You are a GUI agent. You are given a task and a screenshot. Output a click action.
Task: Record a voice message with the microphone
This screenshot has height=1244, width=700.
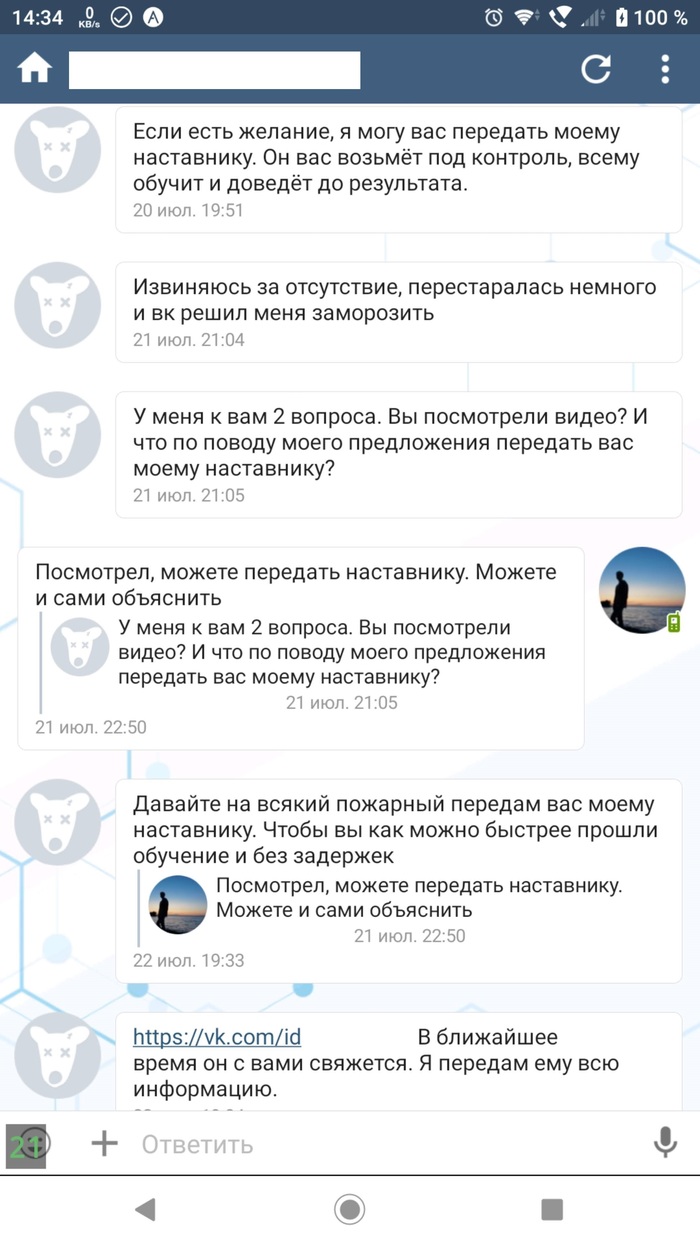pos(665,1143)
